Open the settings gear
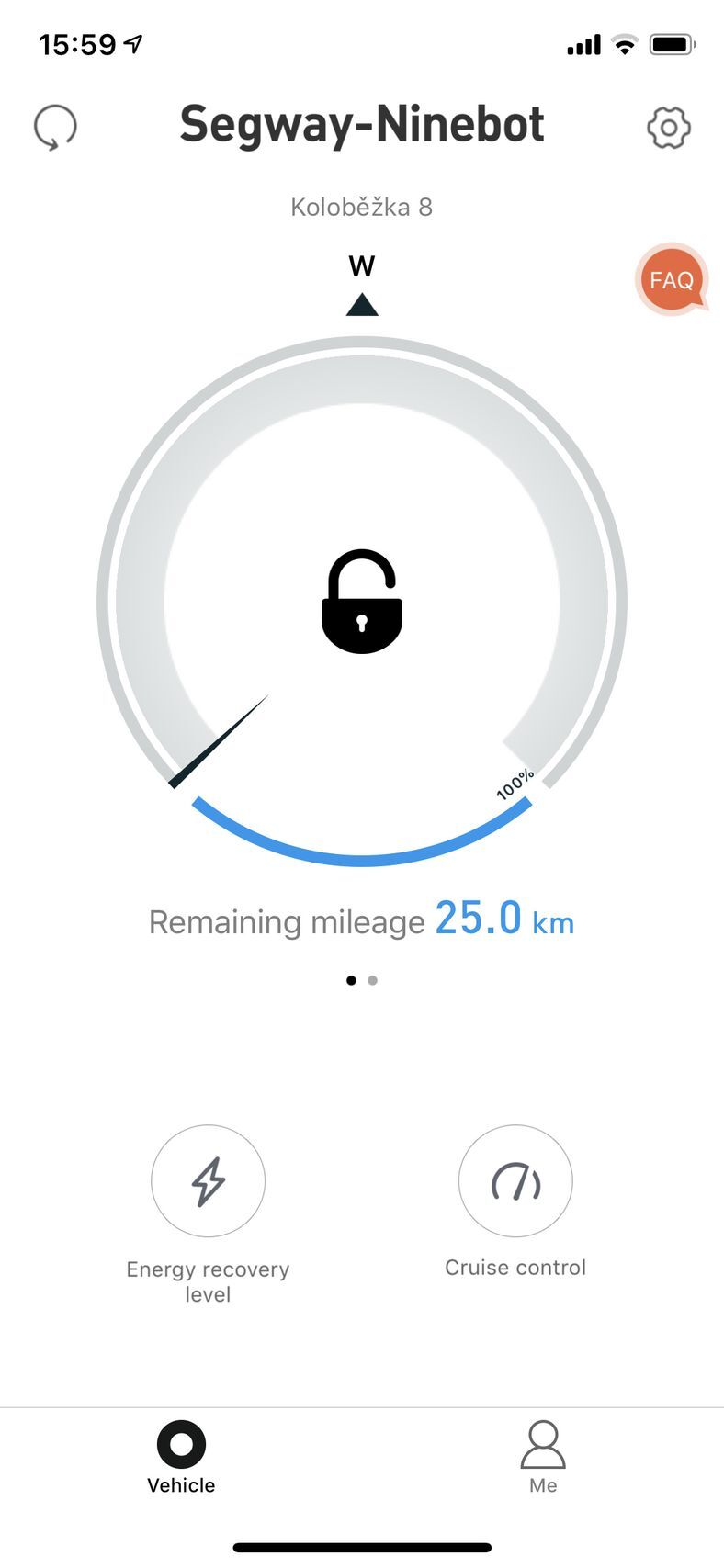Screen dimensions: 724x1568 pos(668,127)
